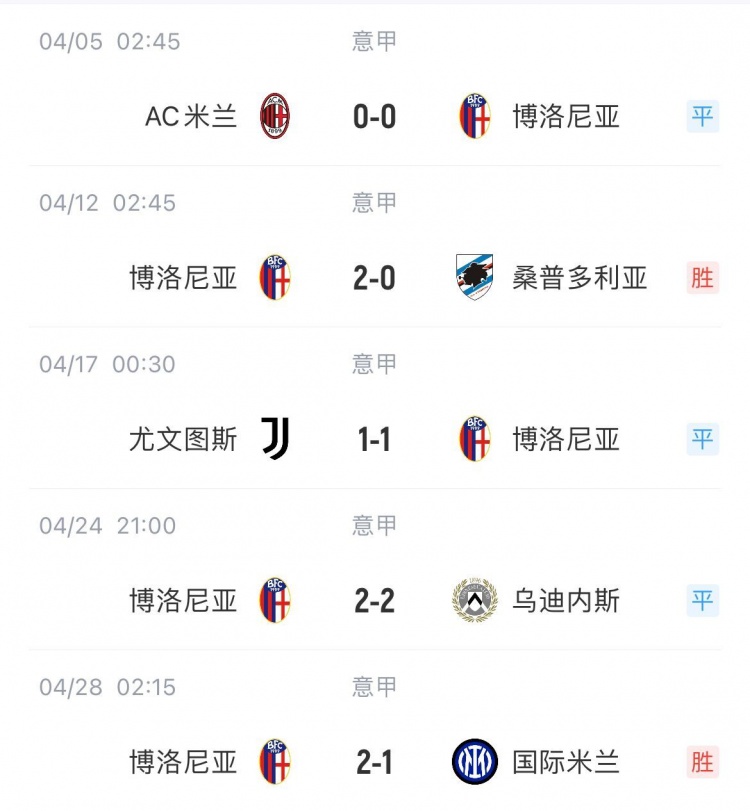
Task: Select Bologna crest in the 桑普多利亚 match row
Action: click(x=276, y=278)
